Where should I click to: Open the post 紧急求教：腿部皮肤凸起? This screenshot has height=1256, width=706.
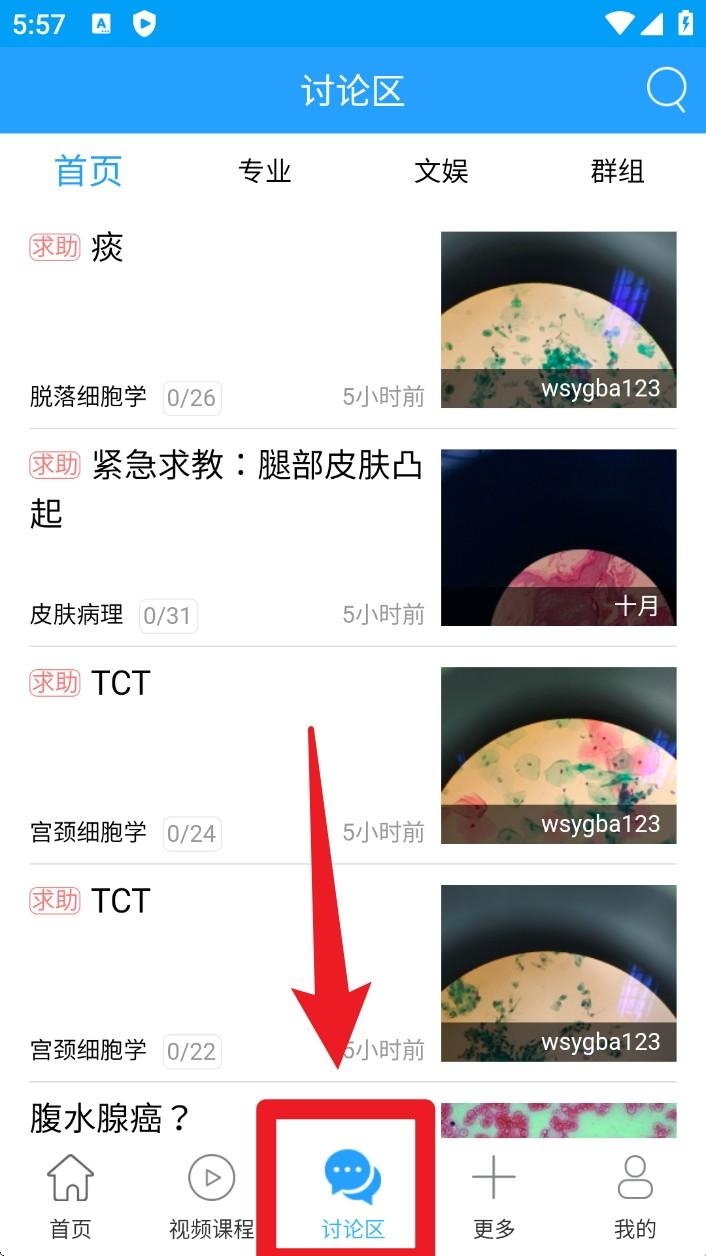click(x=227, y=488)
